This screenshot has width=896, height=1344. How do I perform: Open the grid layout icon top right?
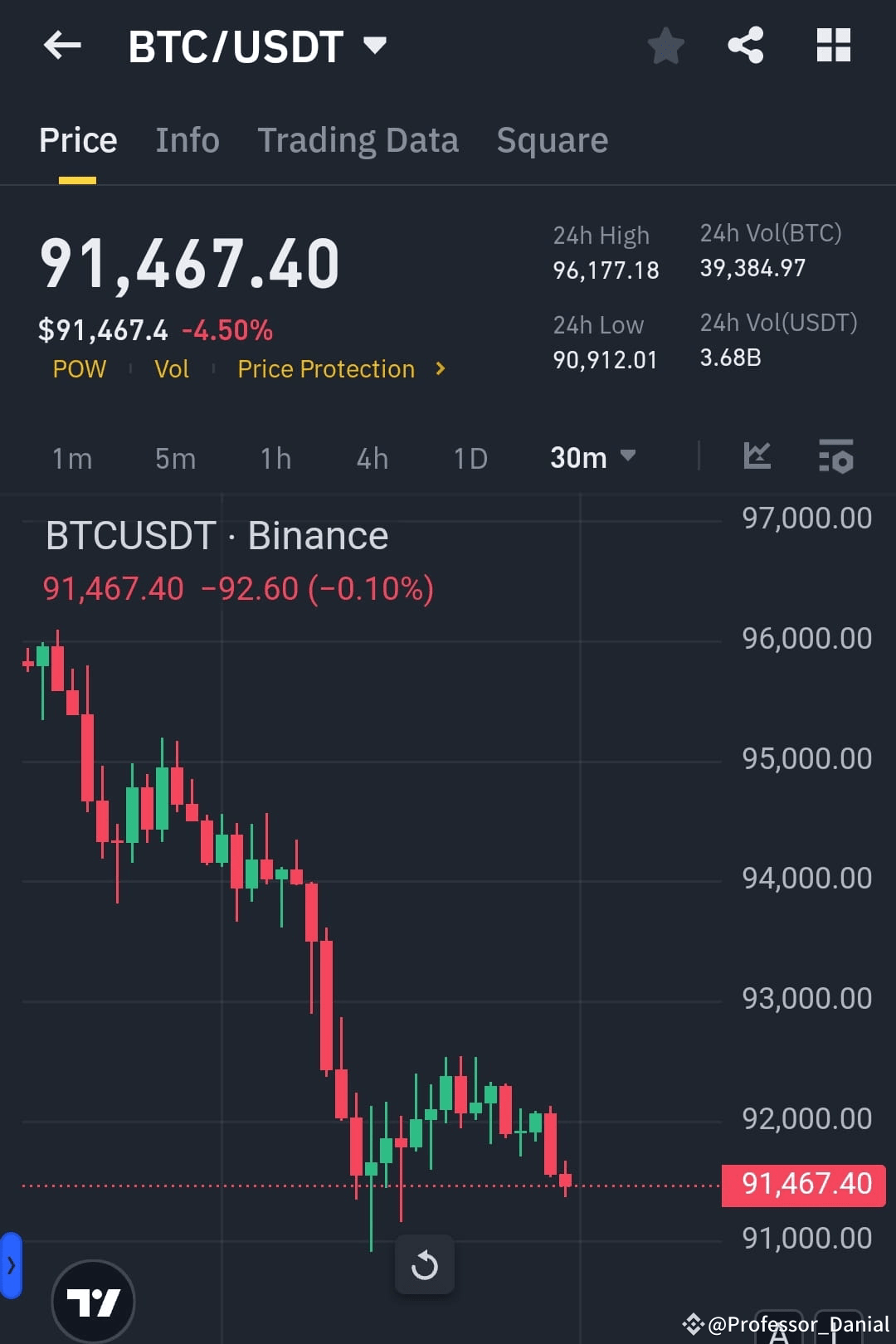[x=834, y=46]
